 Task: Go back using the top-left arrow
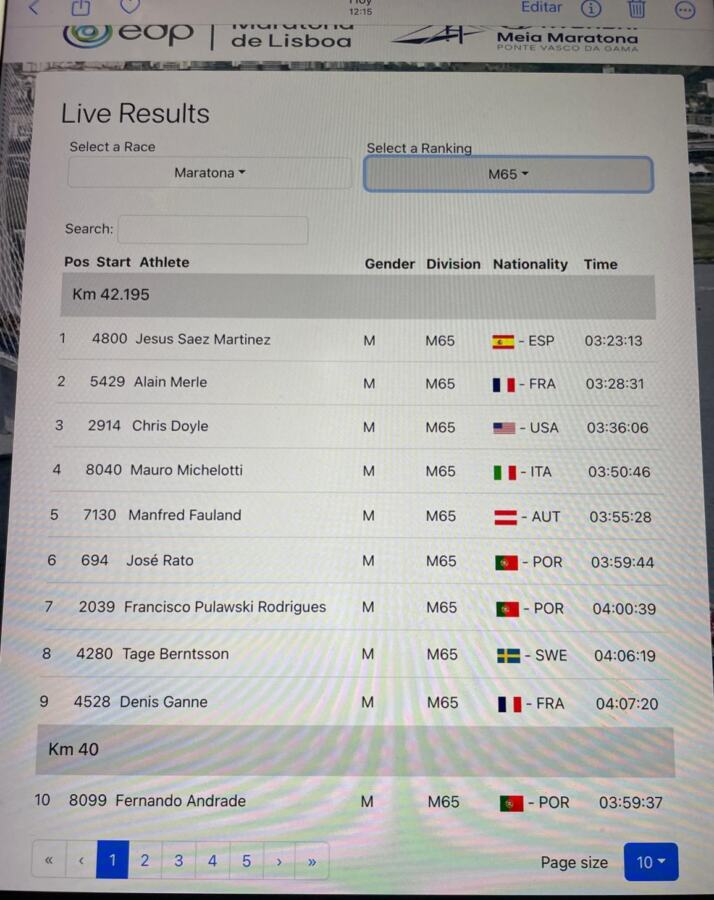coord(34,7)
